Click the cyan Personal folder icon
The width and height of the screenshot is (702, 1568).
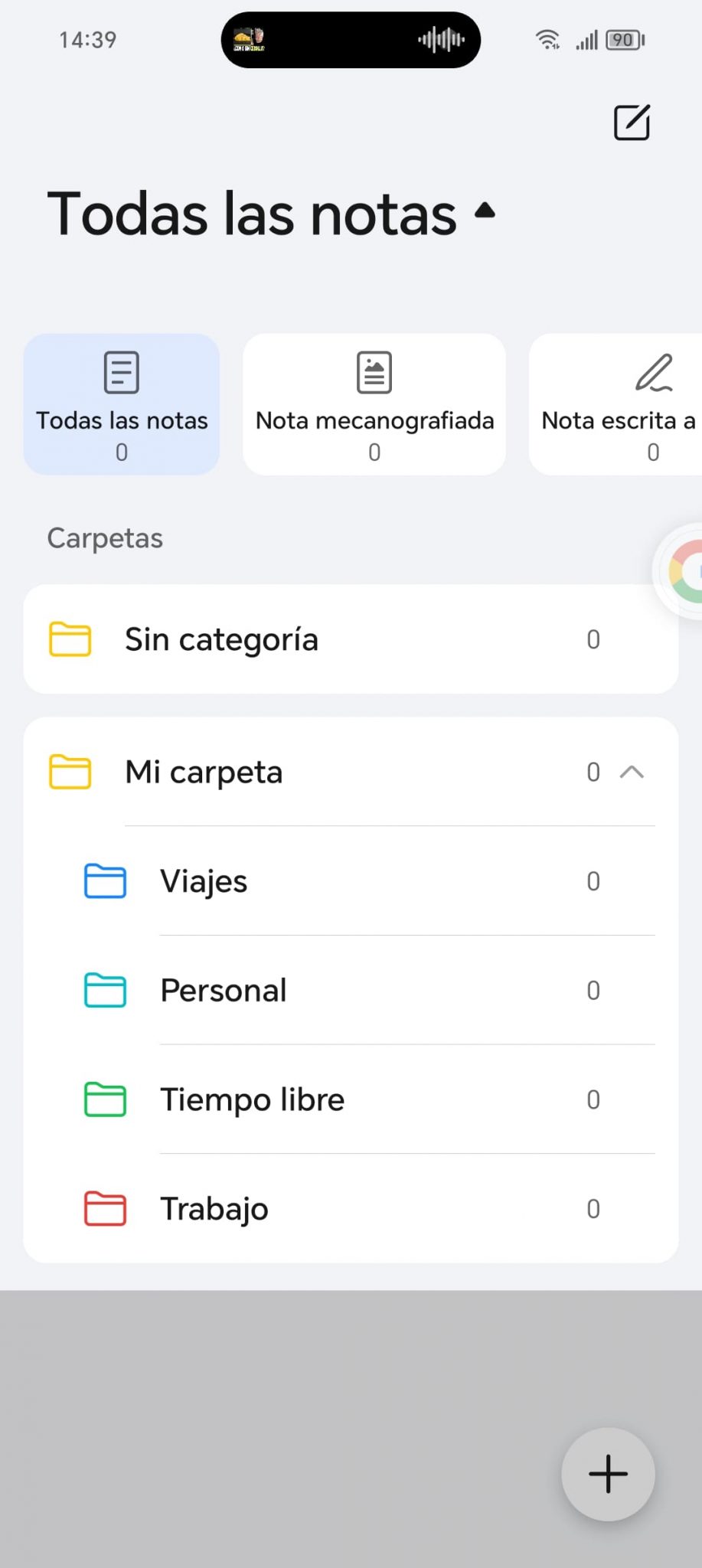(x=104, y=990)
